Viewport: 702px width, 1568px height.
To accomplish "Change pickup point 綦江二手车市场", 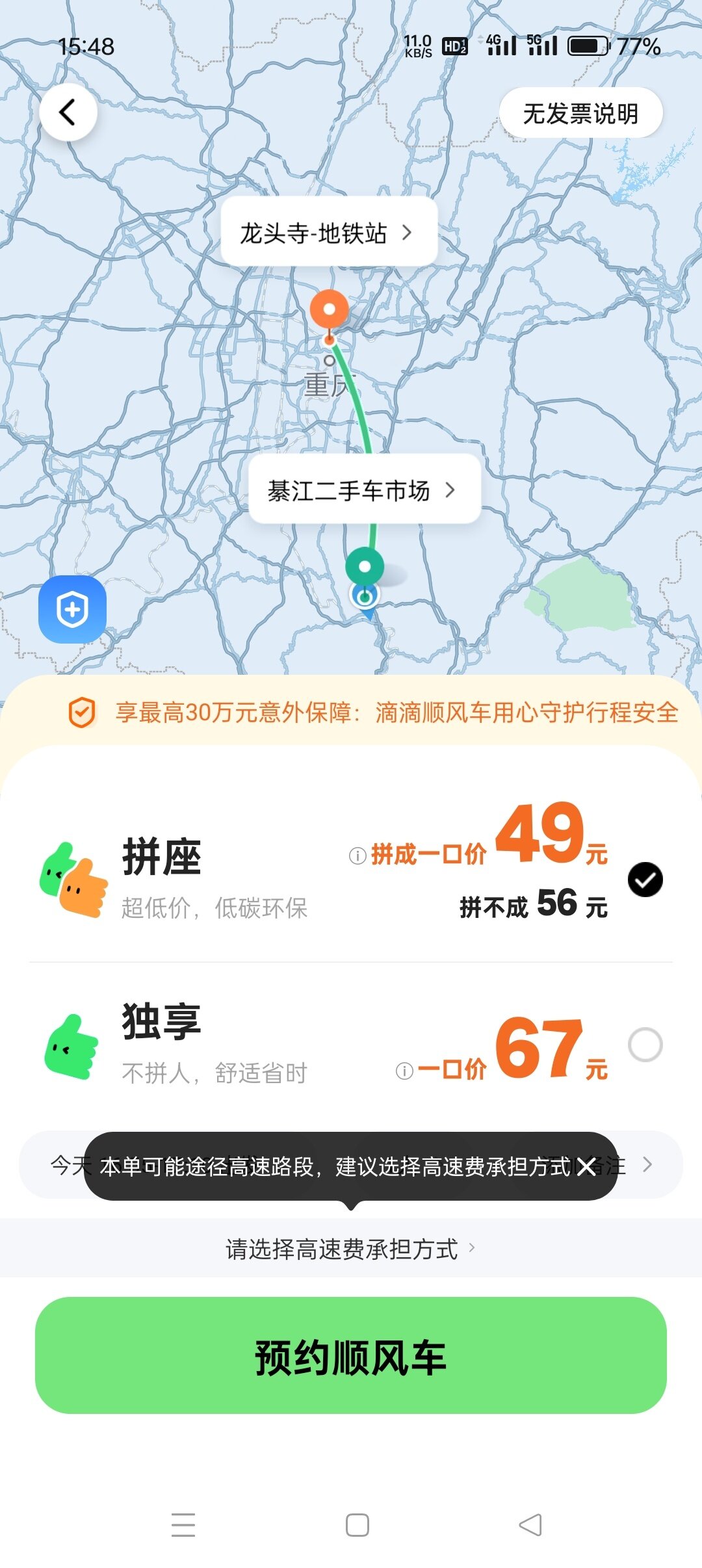I will point(364,490).
